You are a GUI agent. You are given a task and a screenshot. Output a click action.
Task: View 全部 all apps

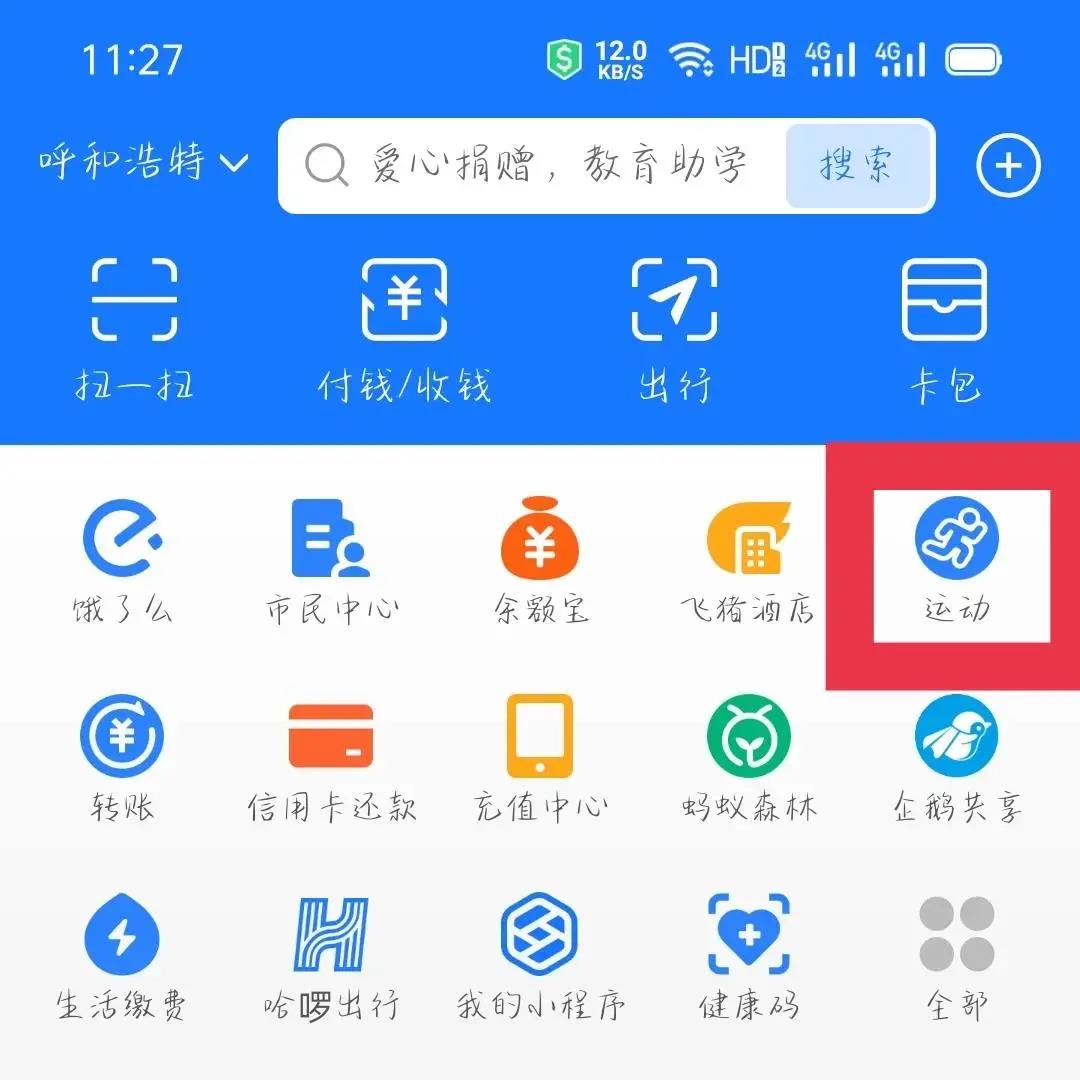point(957,958)
